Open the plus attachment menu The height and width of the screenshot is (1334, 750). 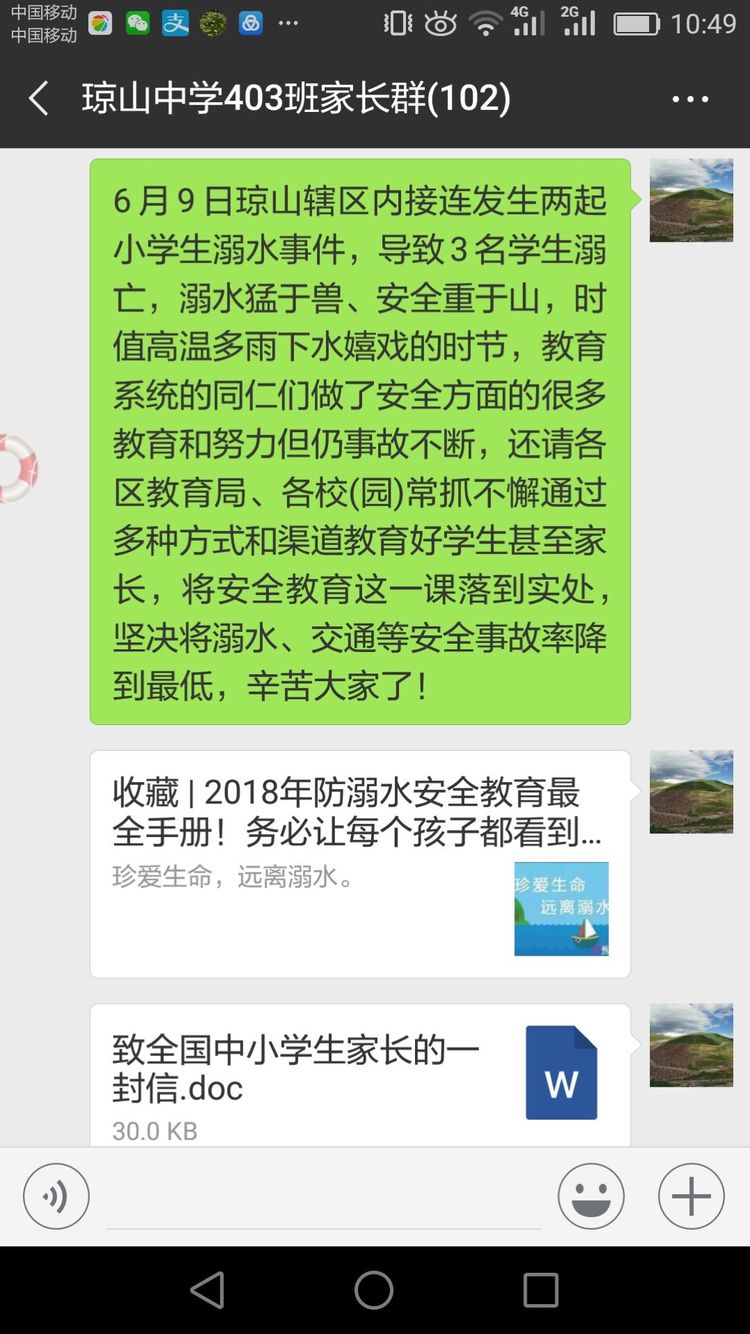pyautogui.click(x=691, y=1196)
